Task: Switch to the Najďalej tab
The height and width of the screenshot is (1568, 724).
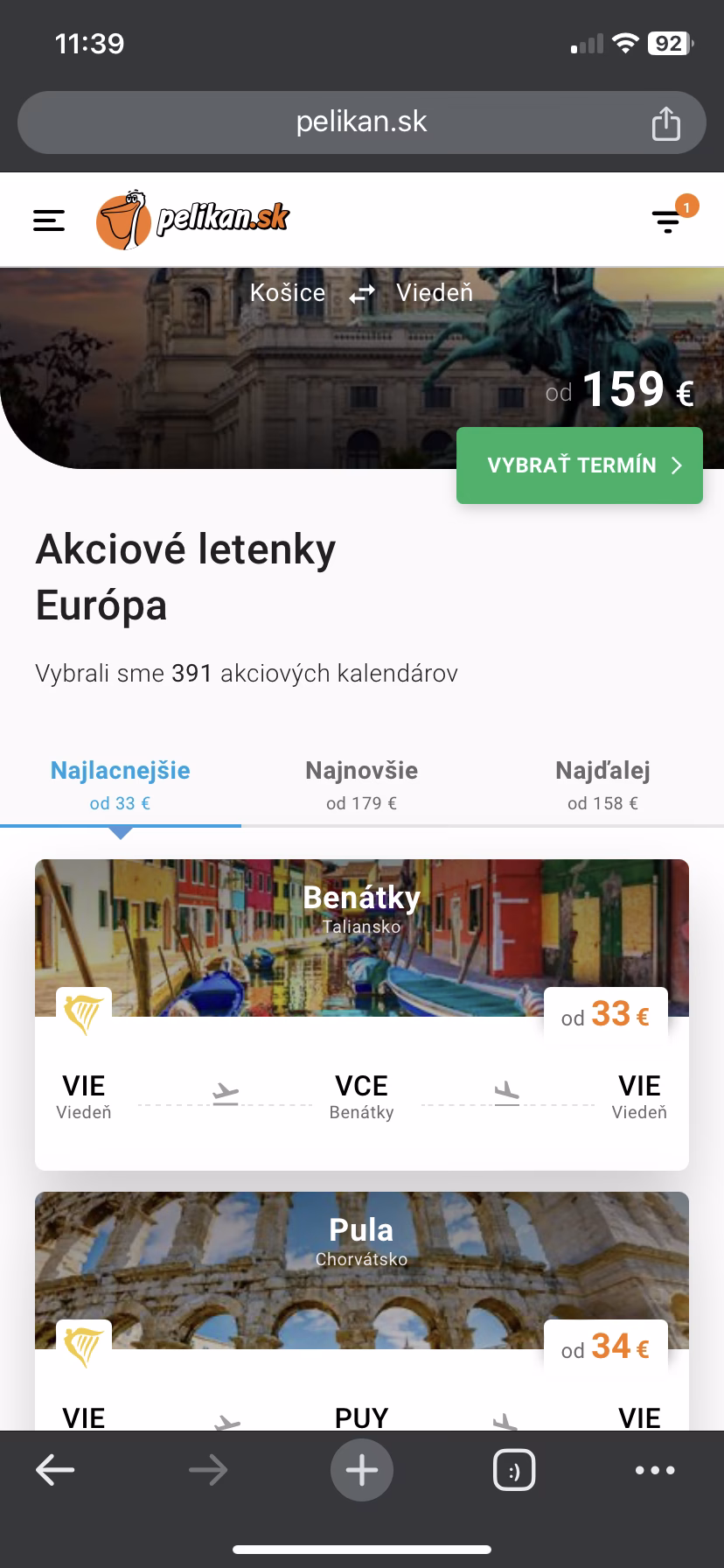Action: [602, 784]
